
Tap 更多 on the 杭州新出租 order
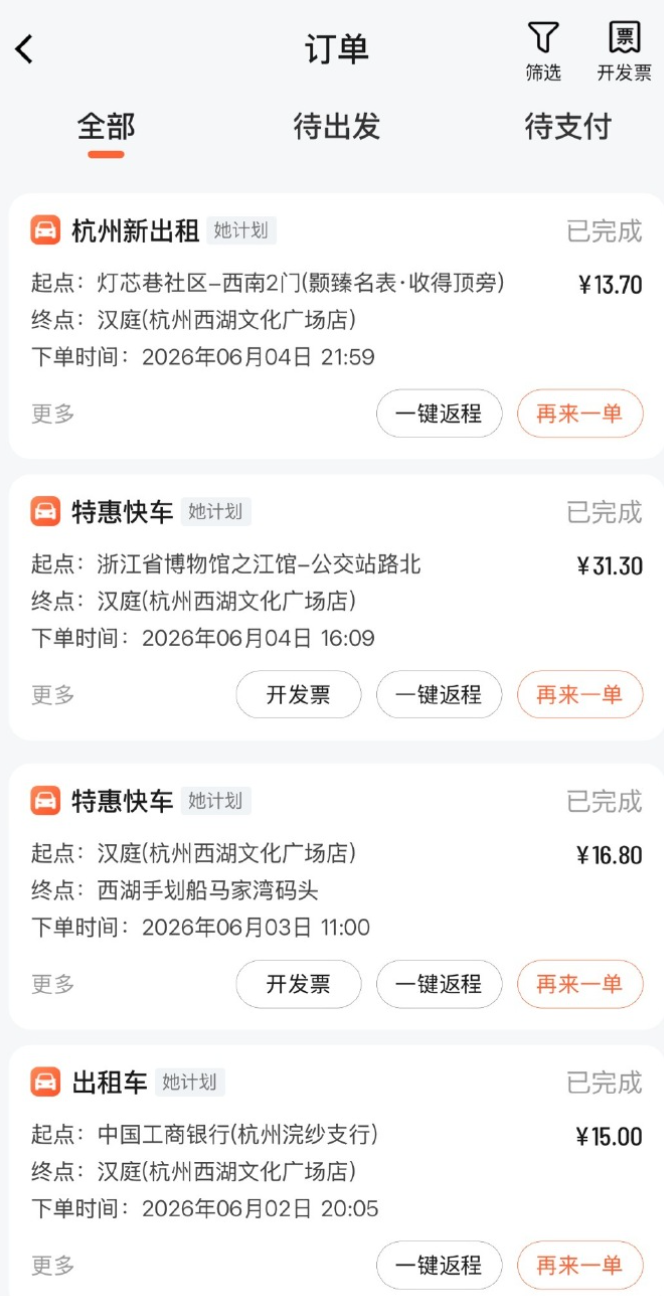point(53,413)
